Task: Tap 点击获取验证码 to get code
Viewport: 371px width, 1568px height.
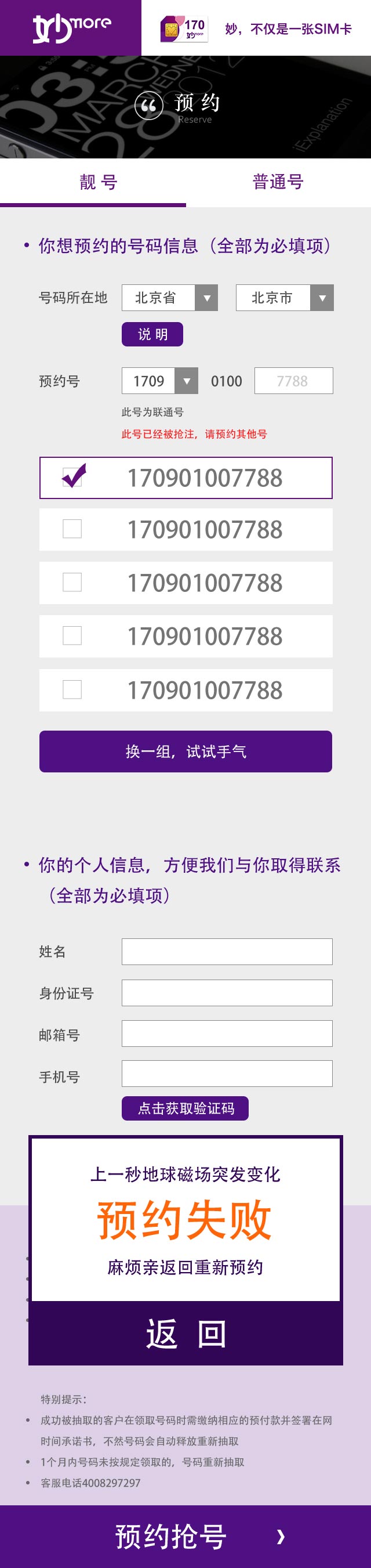Action: [x=185, y=1108]
